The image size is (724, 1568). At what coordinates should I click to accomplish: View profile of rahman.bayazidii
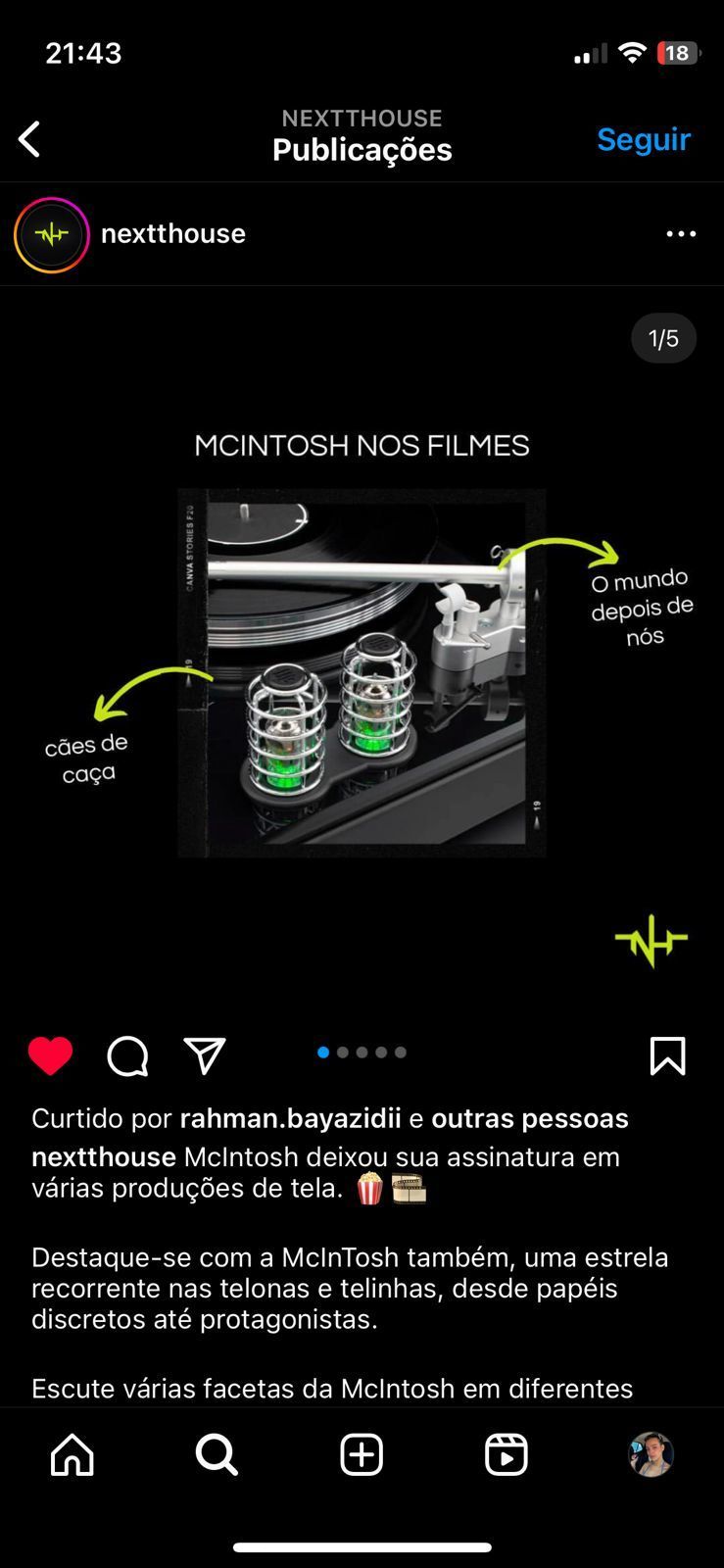[290, 1118]
